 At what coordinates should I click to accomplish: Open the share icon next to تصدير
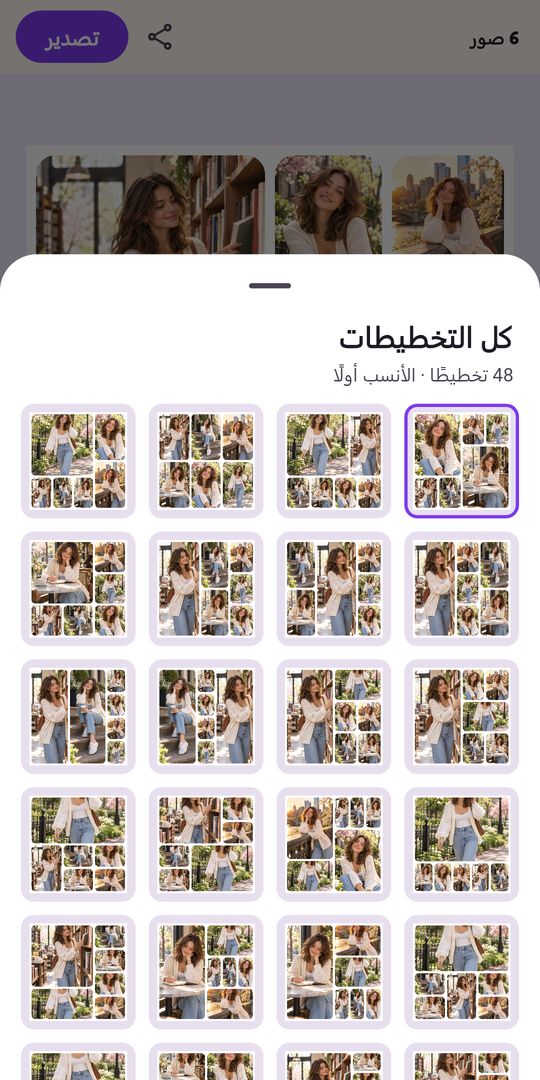pos(160,37)
